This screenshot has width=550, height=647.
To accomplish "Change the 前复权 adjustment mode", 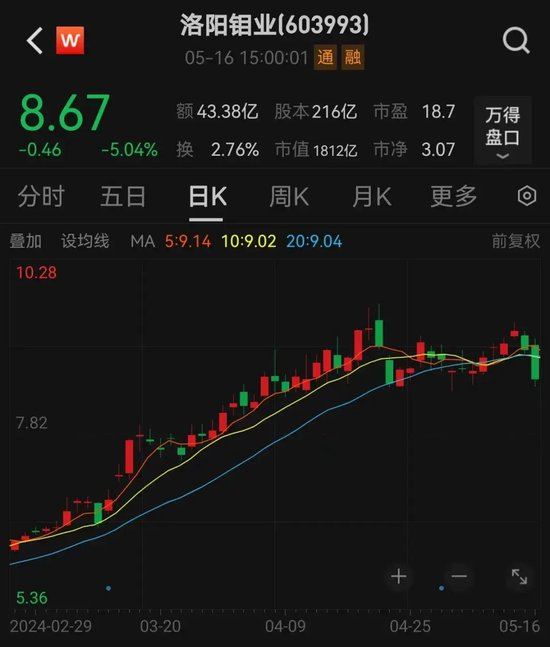I will 516,241.
